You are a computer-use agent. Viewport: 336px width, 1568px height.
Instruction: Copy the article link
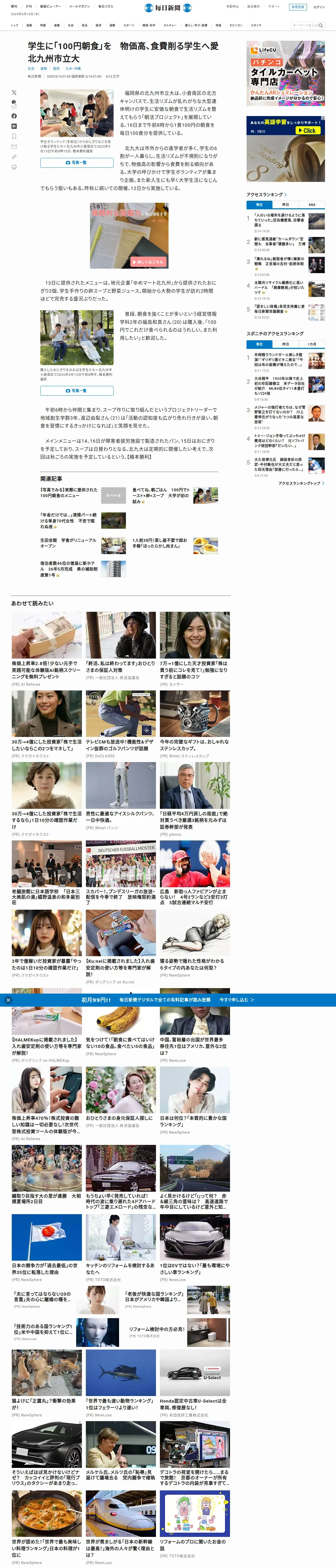point(14,157)
